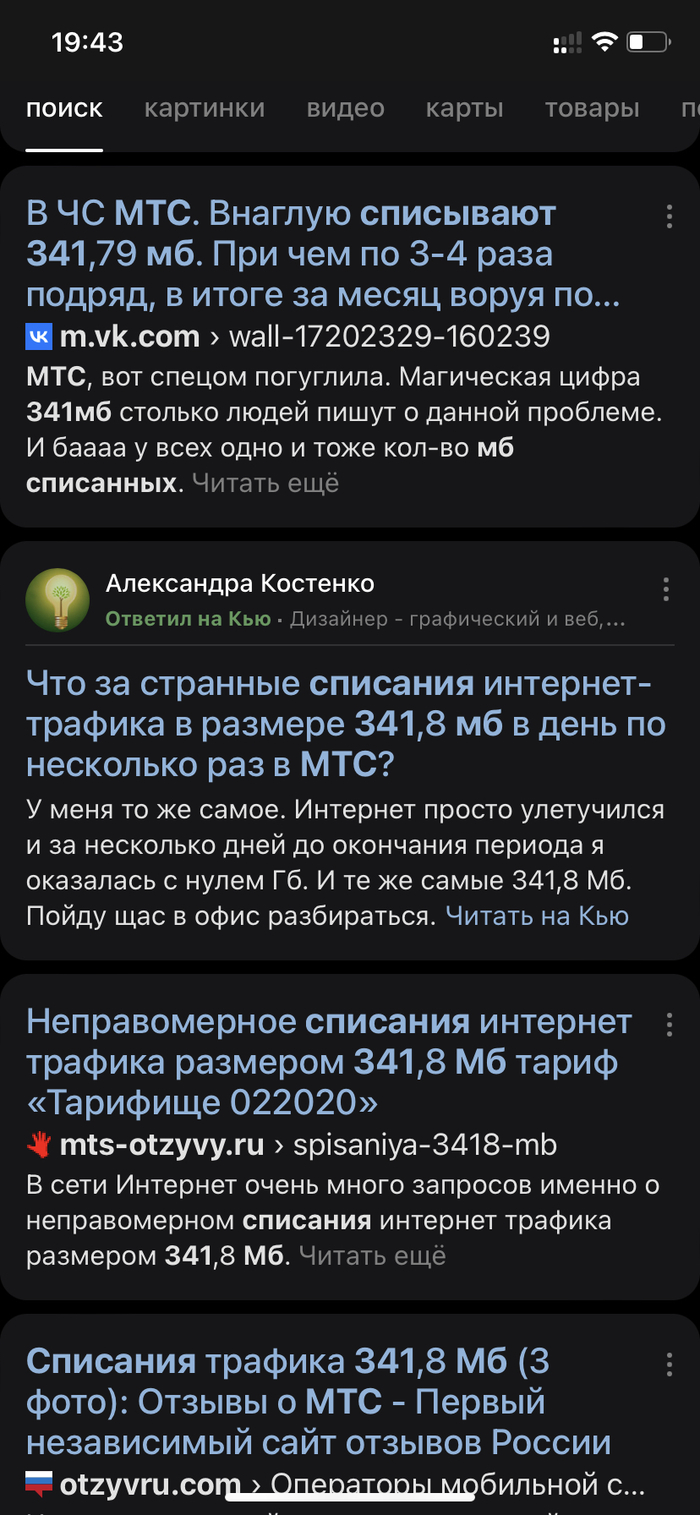Open overflow menu for the Кью answer card
The height and width of the screenshot is (1515, 700).
[x=666, y=589]
